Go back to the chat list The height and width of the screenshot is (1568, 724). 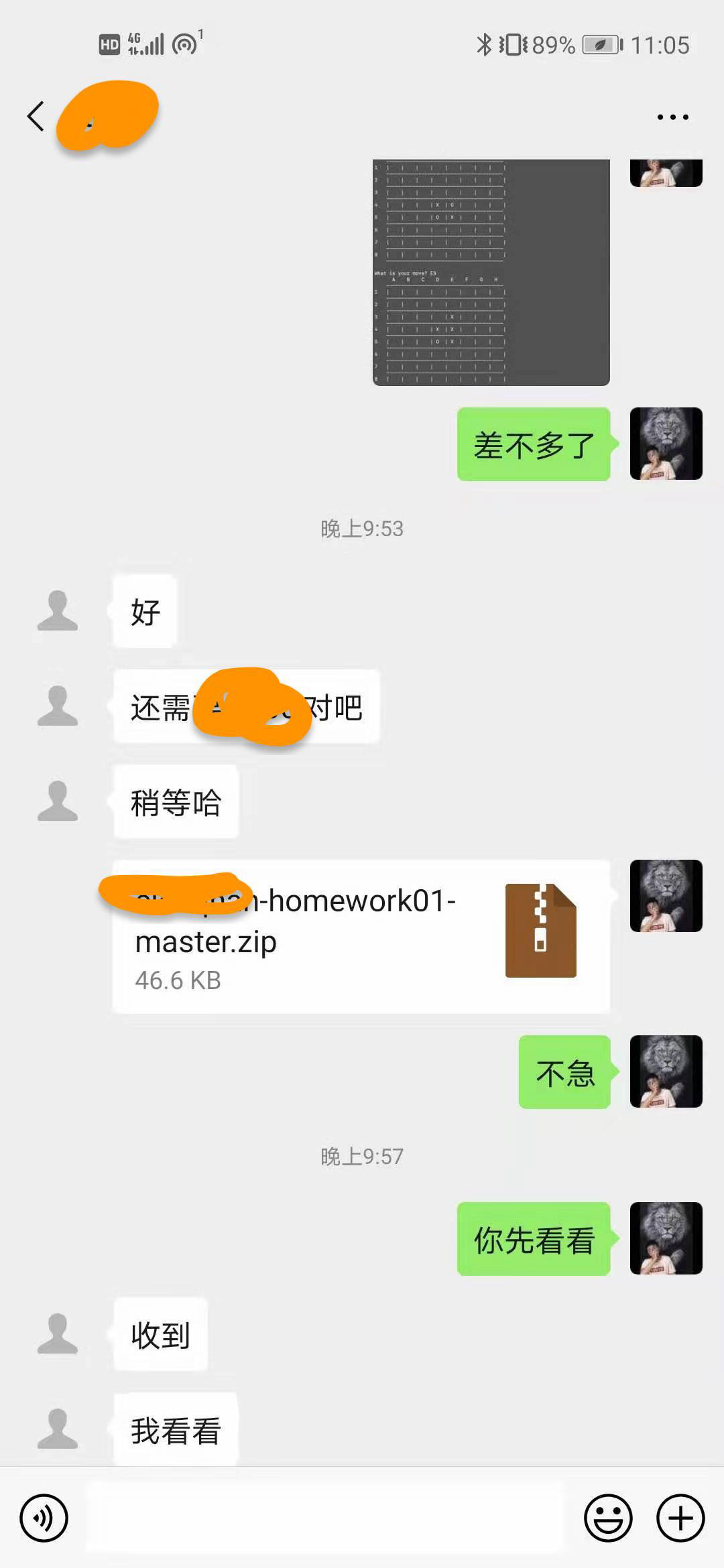[x=36, y=117]
